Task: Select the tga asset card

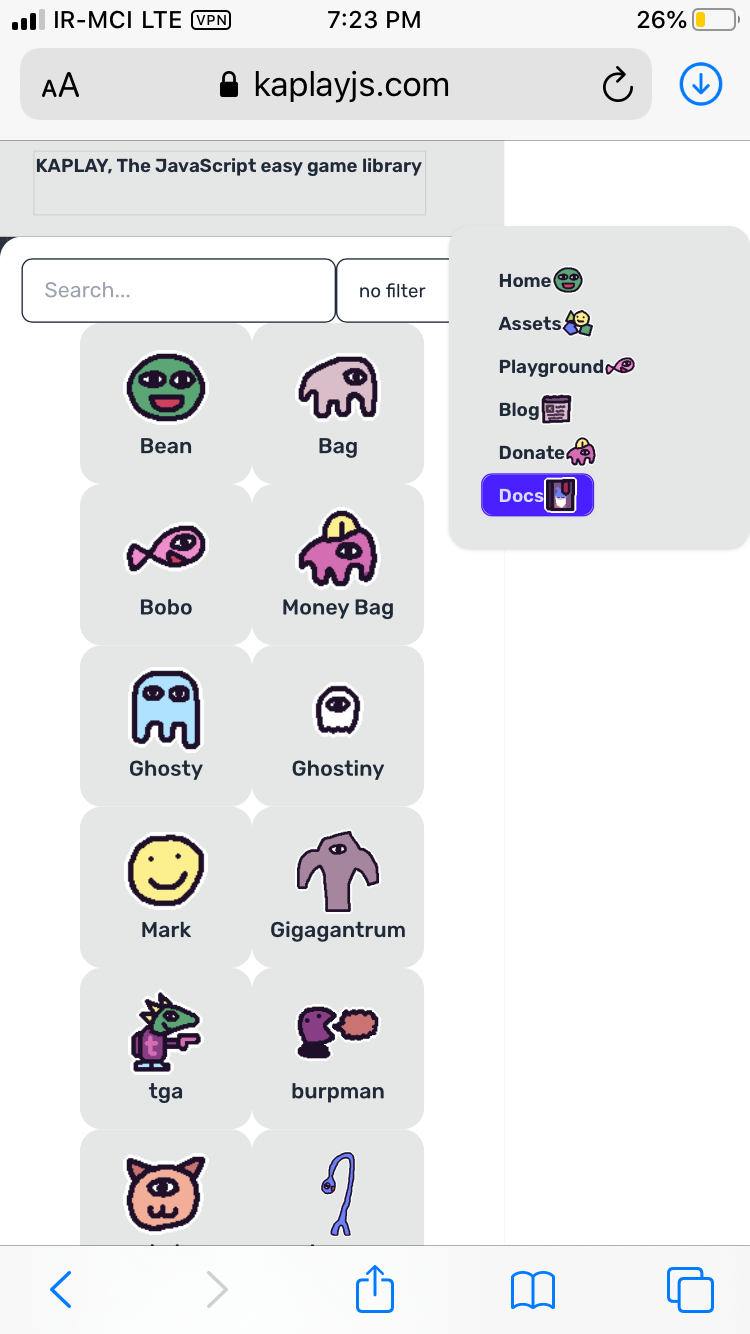Action: pyautogui.click(x=166, y=1049)
